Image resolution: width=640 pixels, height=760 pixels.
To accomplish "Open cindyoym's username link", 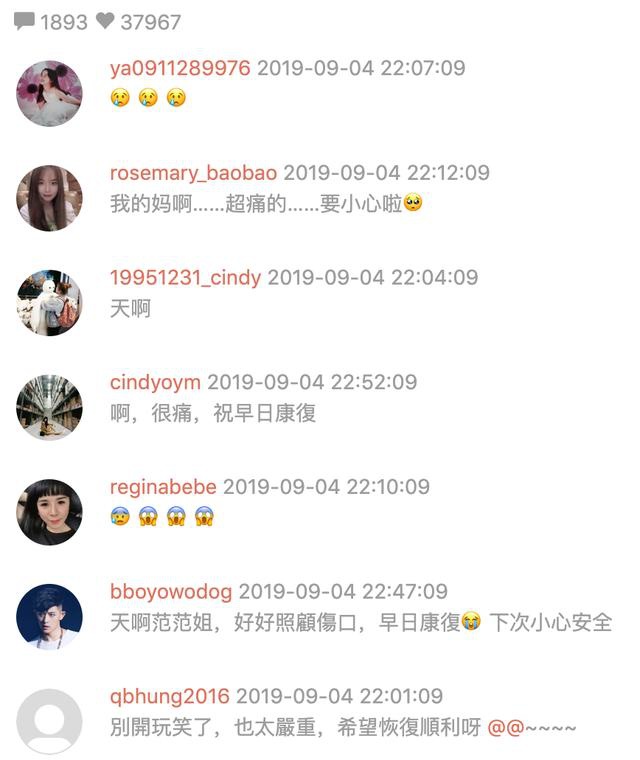I will tap(155, 382).
